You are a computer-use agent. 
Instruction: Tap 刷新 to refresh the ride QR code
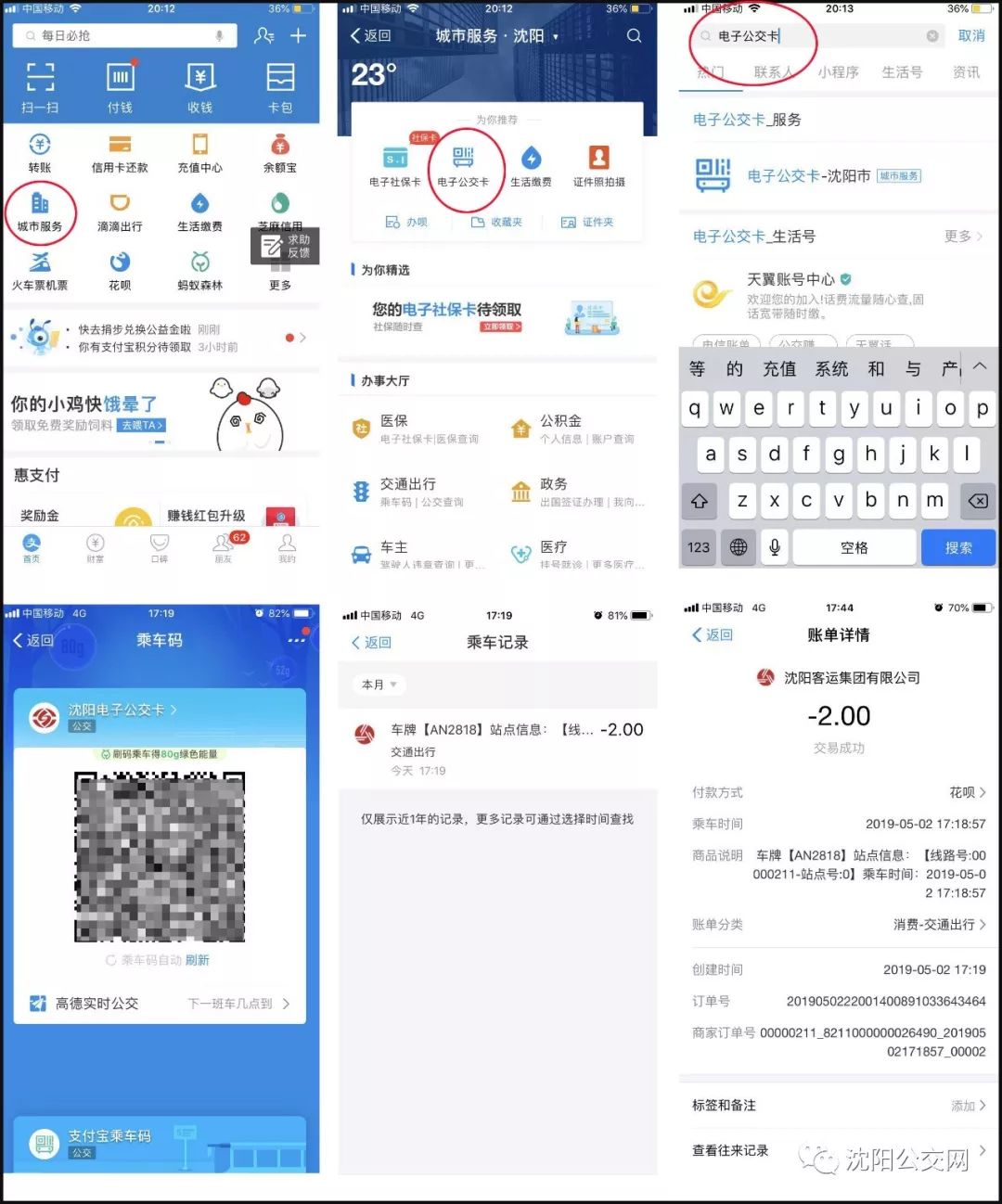pos(197,960)
